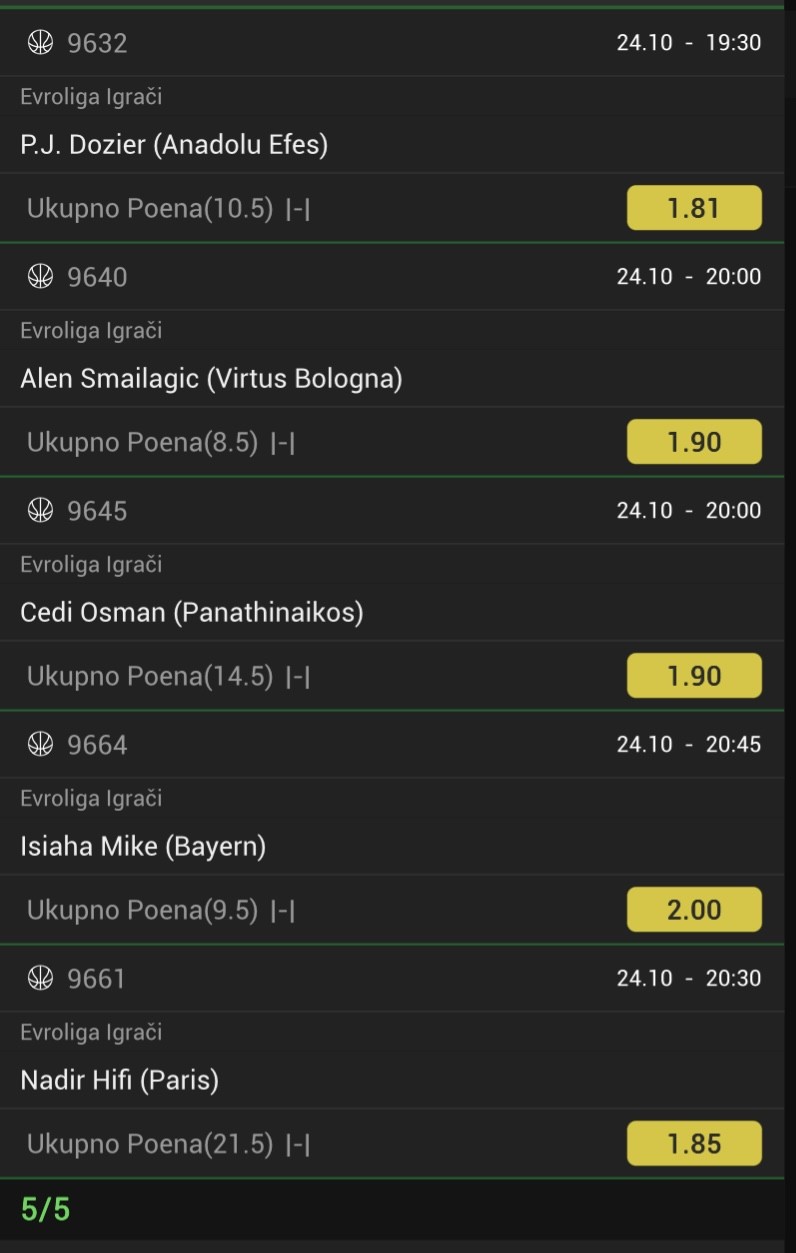
Task: Select the 2.00 odds for Isiaha Mike
Action: click(x=694, y=910)
